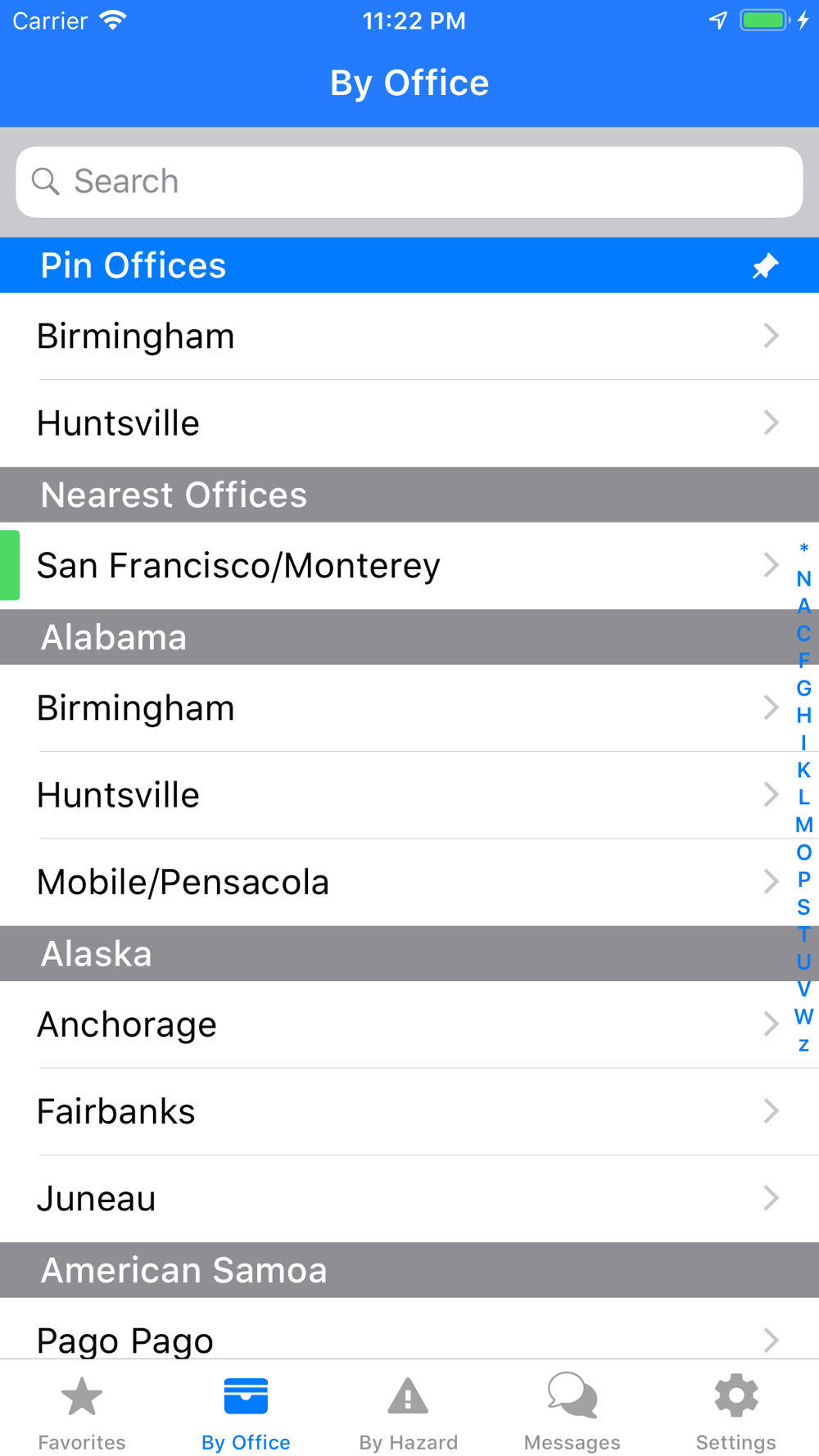Jump to letter M in the index

click(x=804, y=825)
